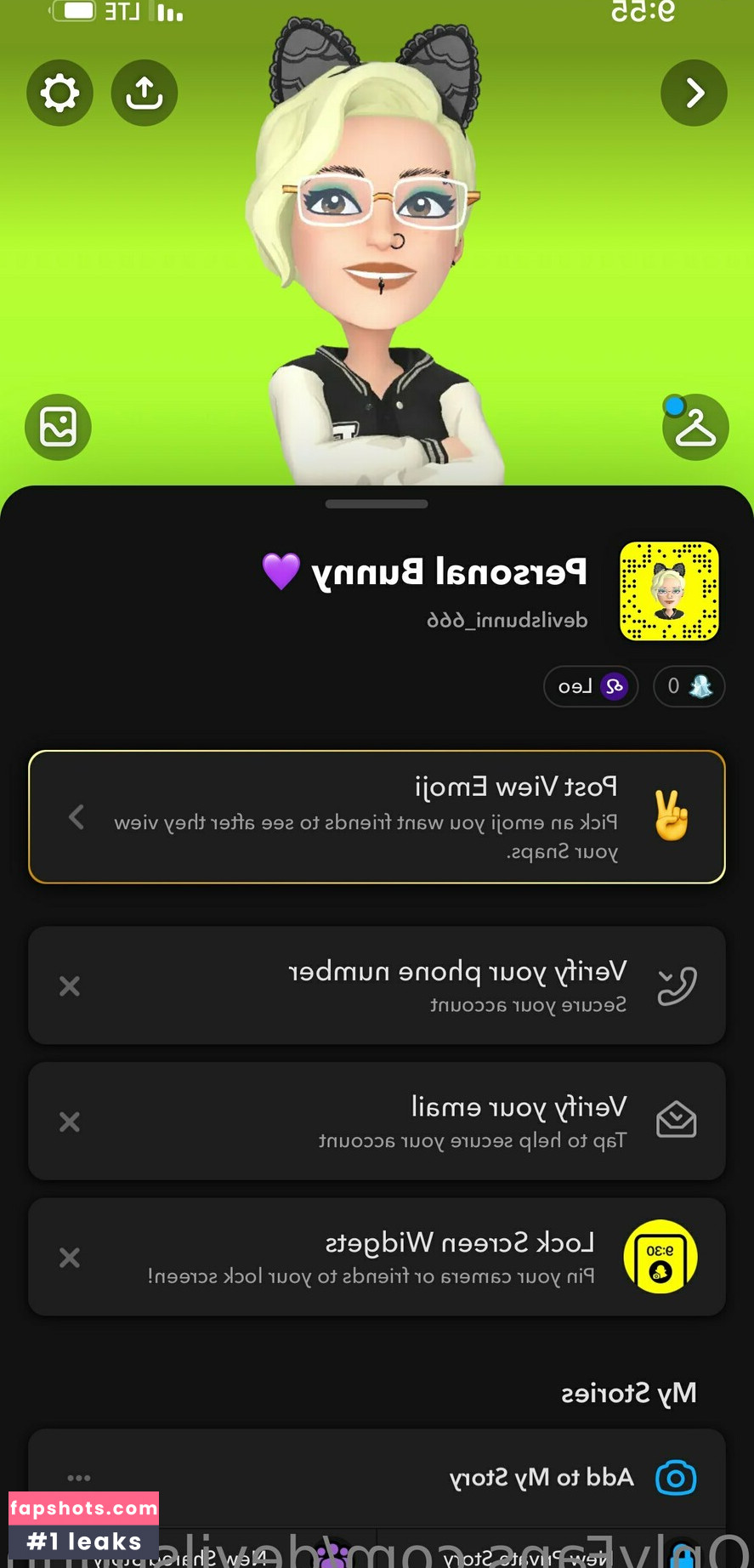Share the profile via upload icon

point(145,93)
